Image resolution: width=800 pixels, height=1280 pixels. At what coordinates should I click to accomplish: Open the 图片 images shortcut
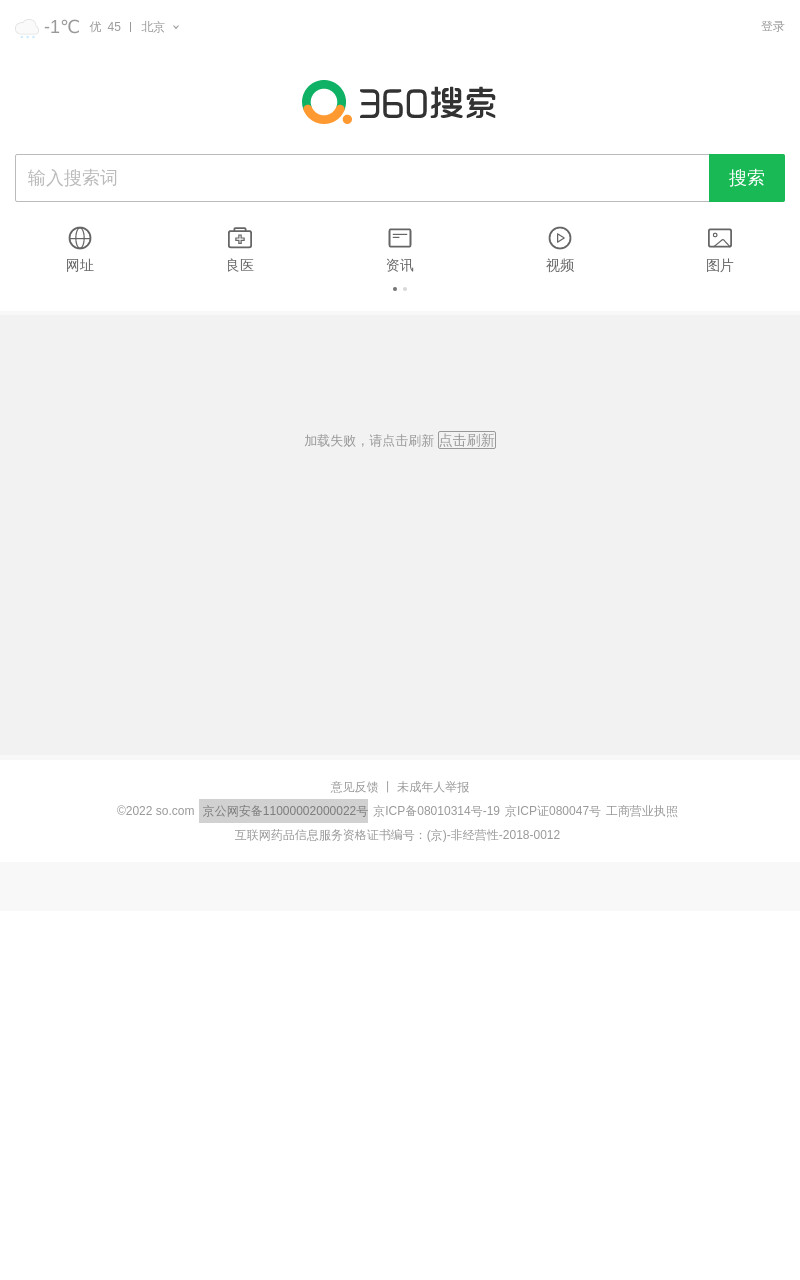720,250
